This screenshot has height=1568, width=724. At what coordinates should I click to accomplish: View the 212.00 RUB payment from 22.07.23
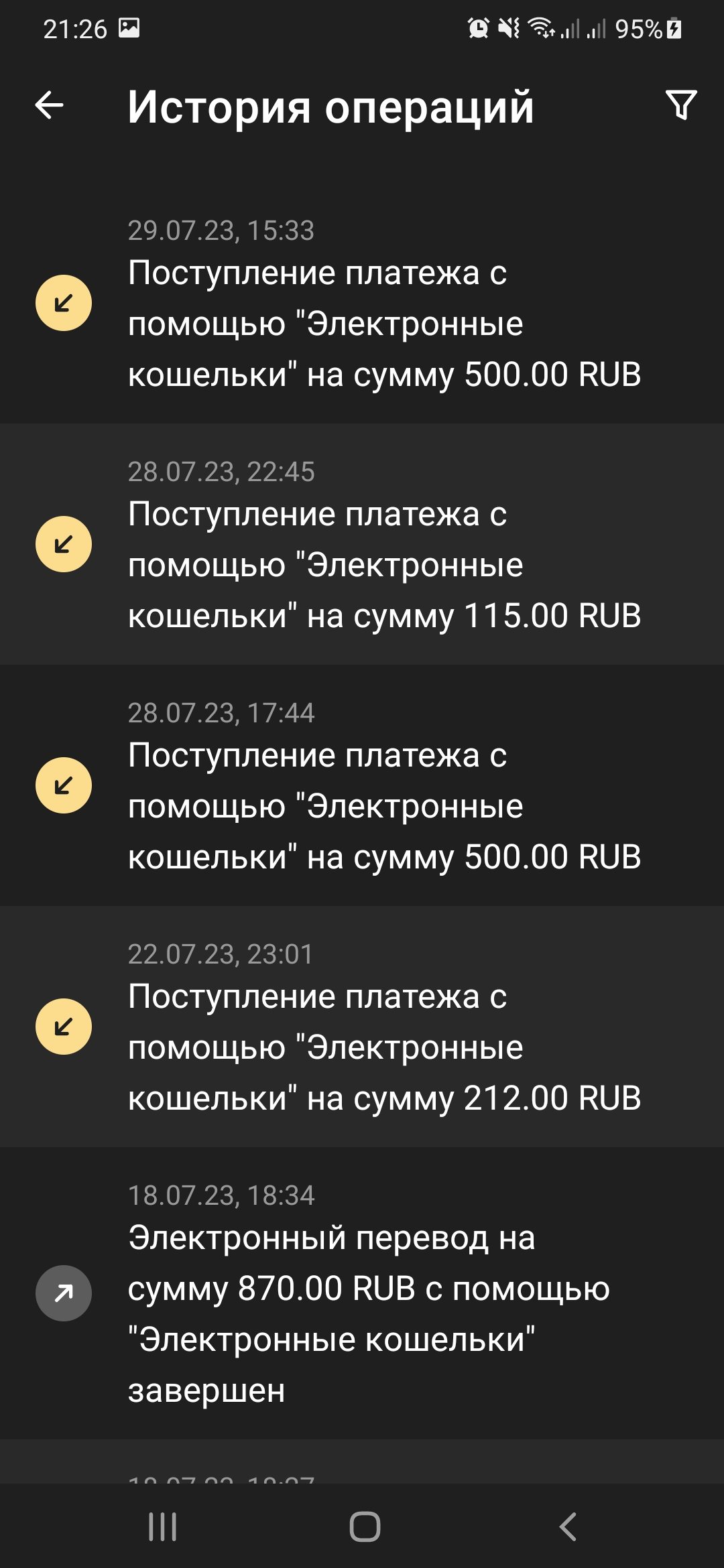pos(362,1027)
